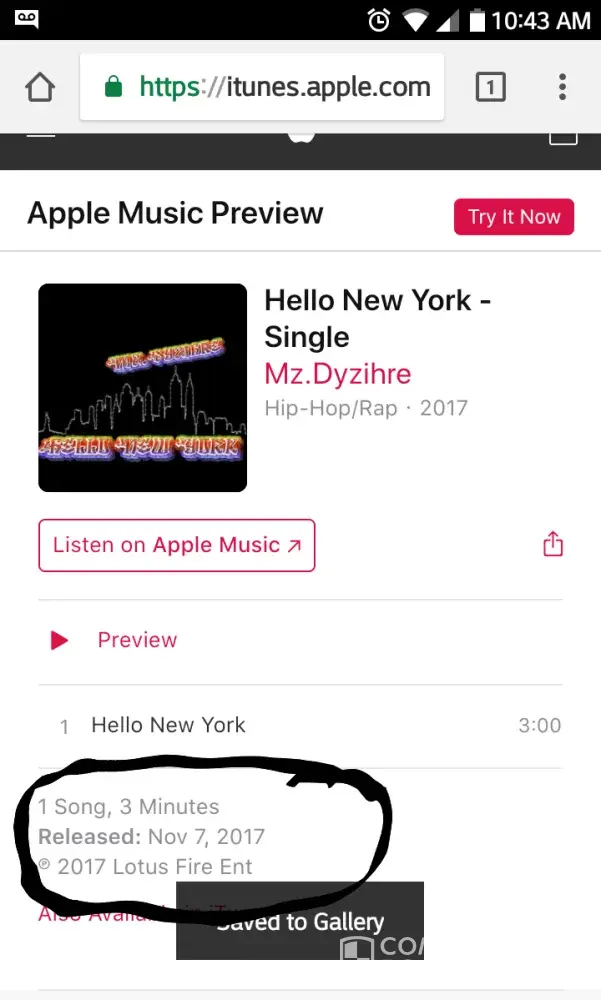Viewport: 601px width, 1000px height.
Task: Go to the browser home page
Action: click(x=40, y=88)
